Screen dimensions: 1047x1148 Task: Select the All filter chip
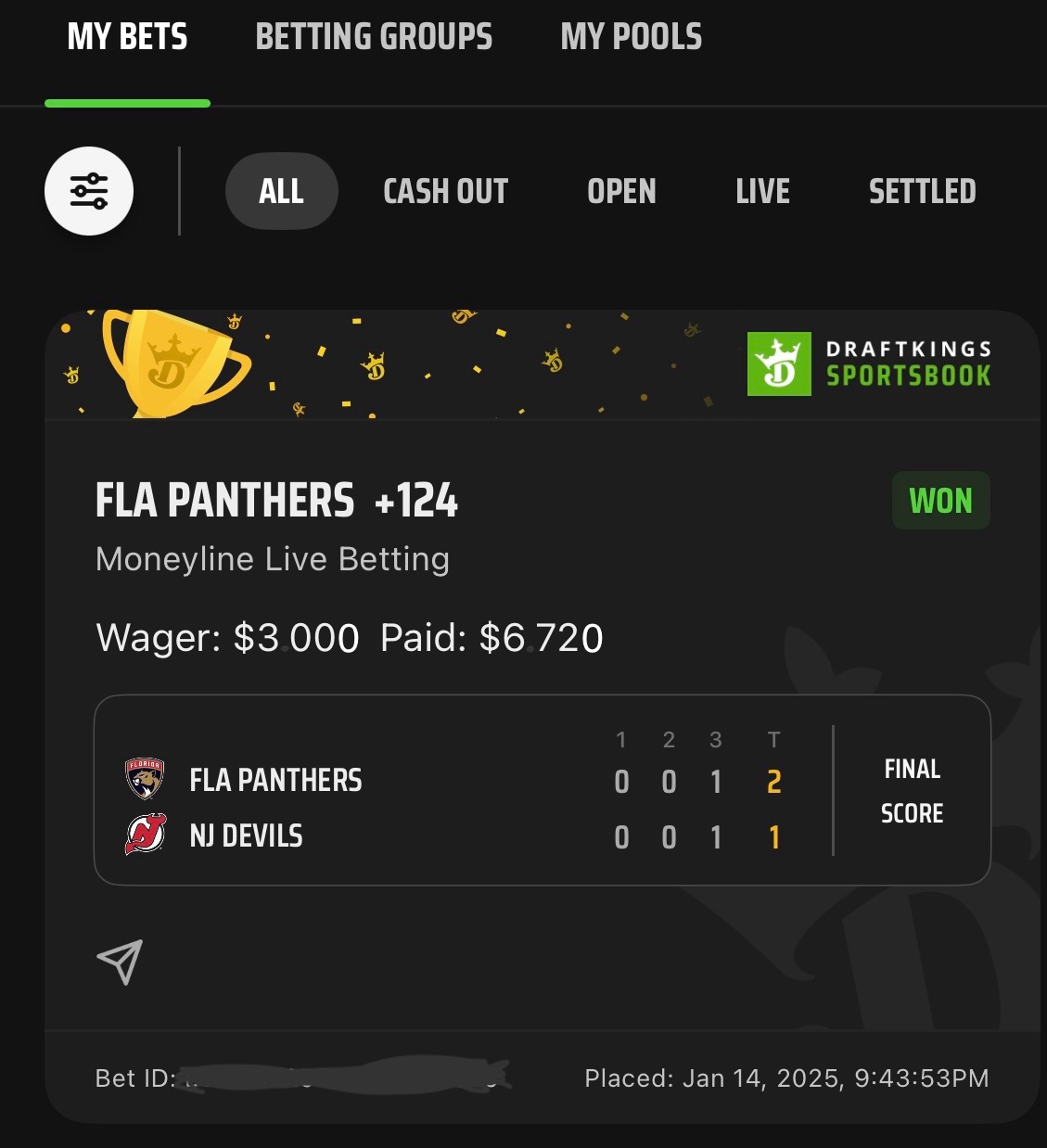(x=281, y=191)
